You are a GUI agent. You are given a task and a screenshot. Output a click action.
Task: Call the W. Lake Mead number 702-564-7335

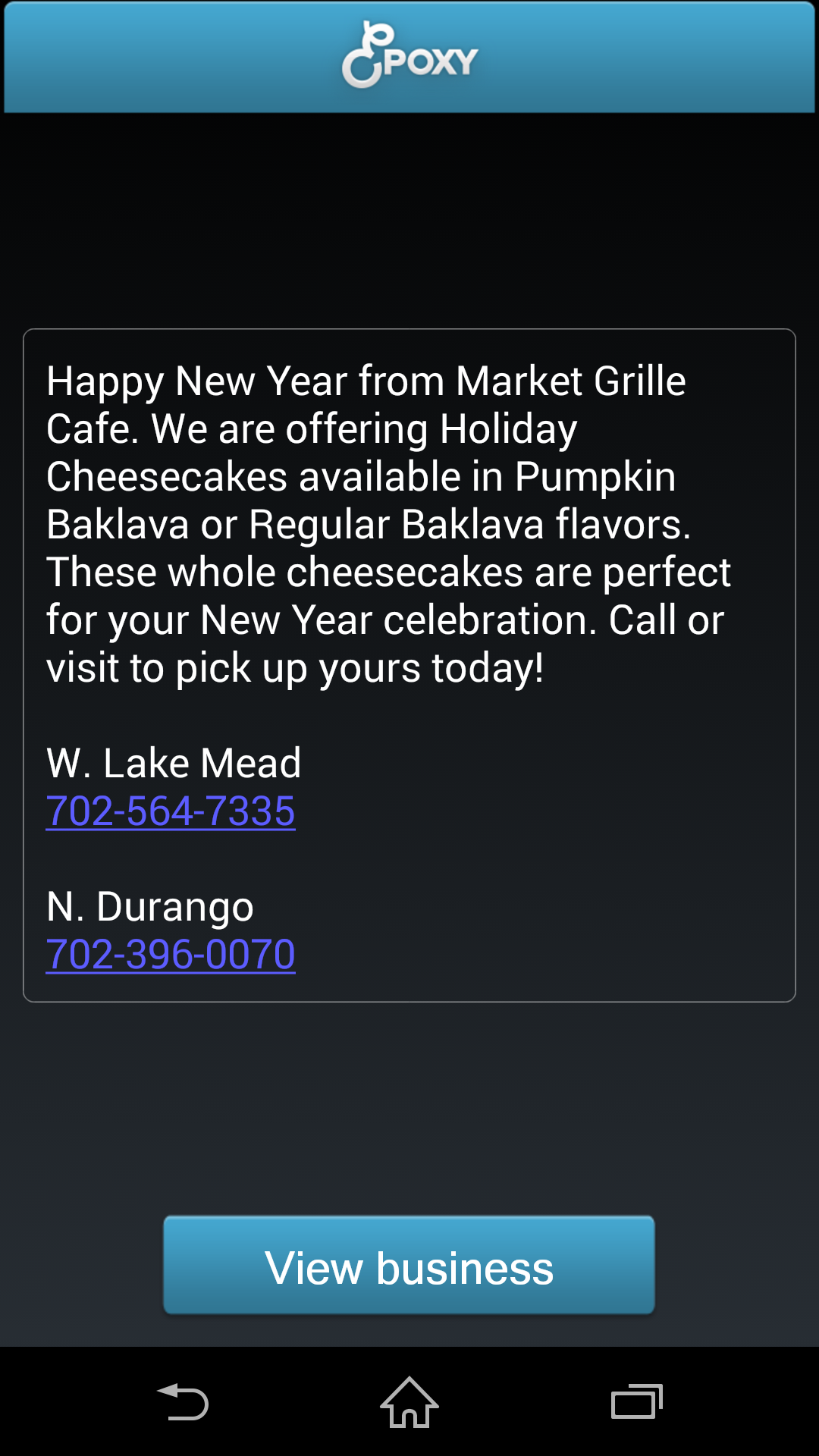point(171,811)
